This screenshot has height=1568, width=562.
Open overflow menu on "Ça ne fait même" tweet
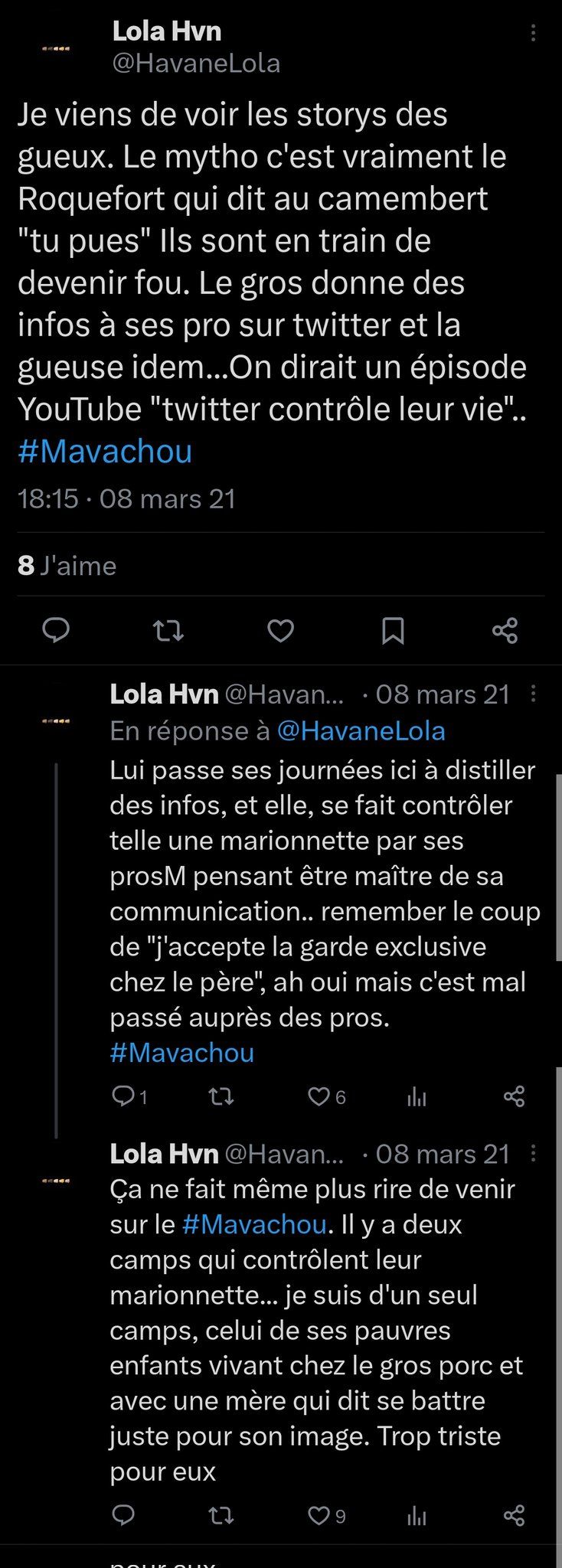(x=533, y=1154)
